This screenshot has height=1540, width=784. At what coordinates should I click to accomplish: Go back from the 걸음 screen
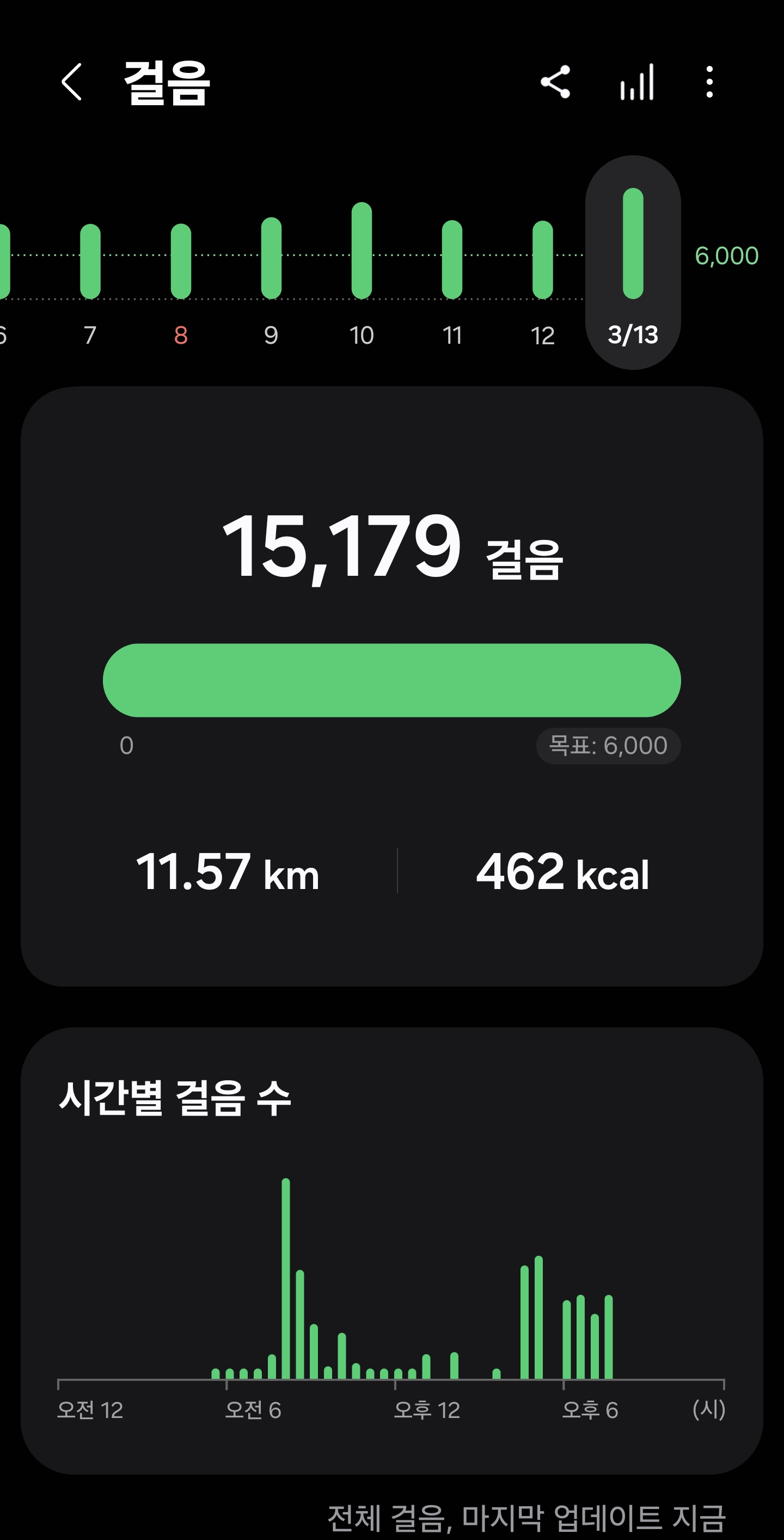72,82
